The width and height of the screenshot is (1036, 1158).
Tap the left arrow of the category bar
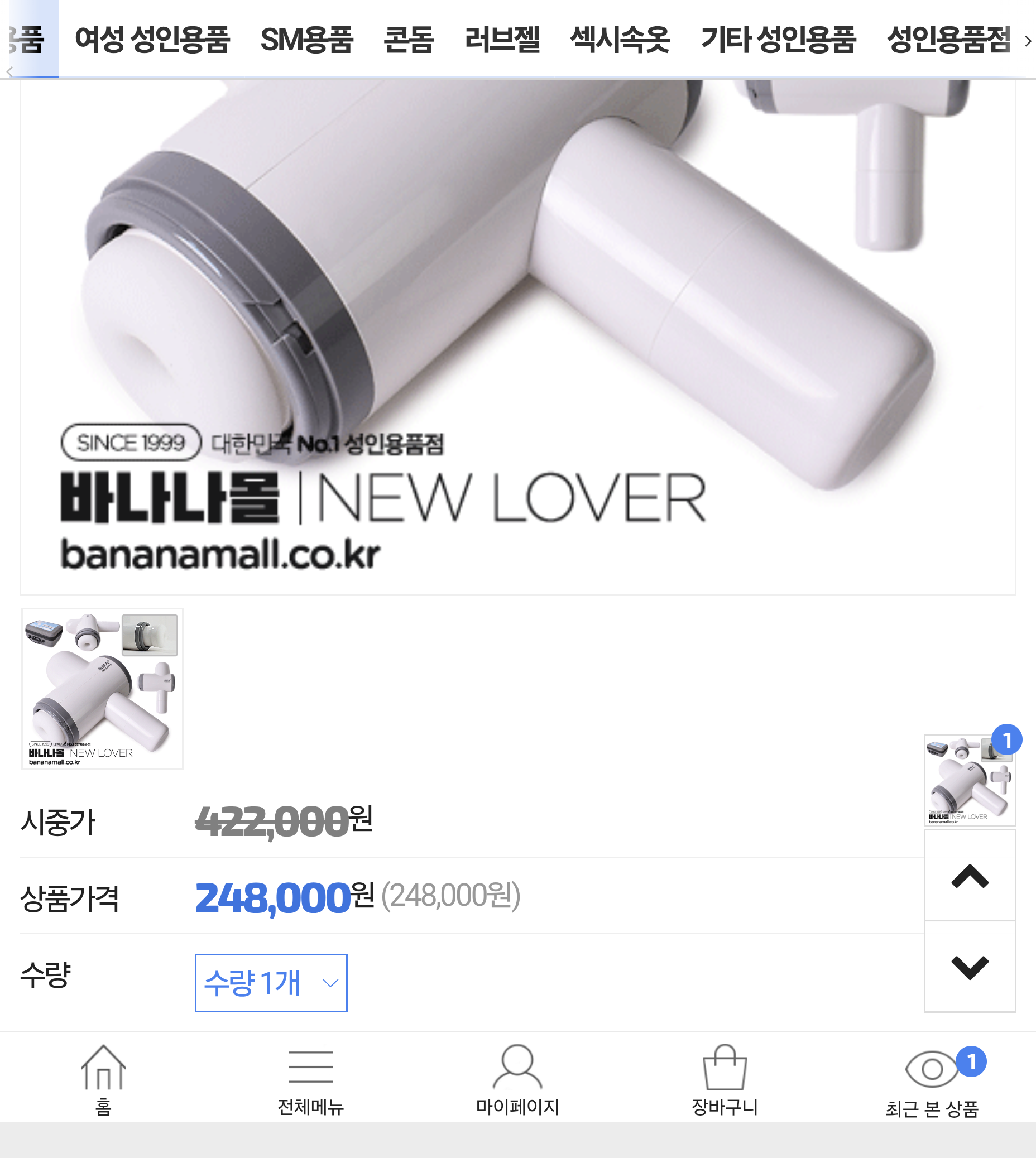click(x=9, y=71)
